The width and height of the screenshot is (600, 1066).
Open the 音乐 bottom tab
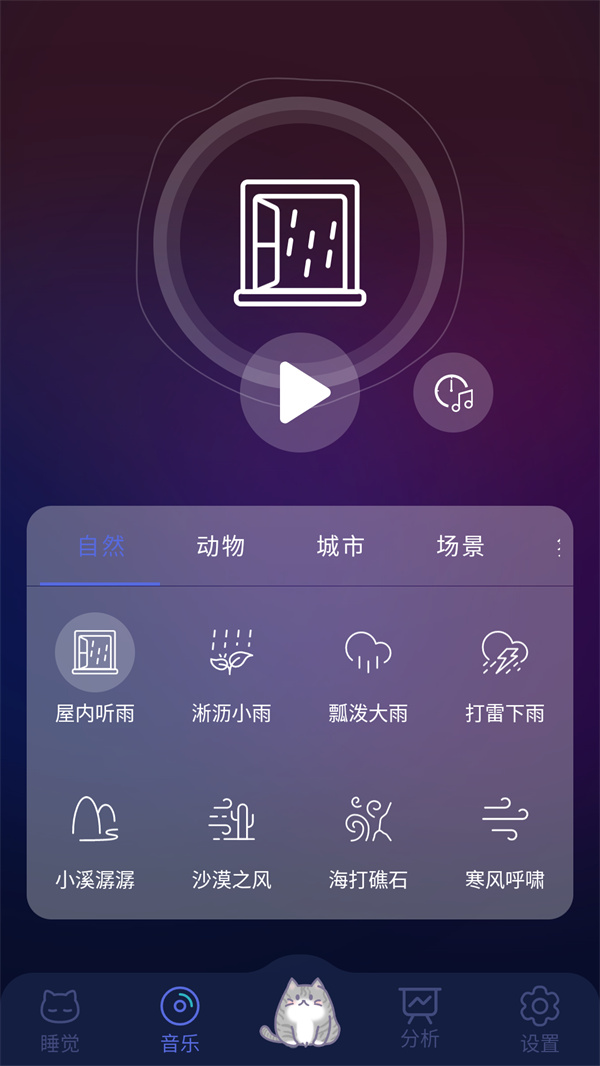click(180, 1020)
